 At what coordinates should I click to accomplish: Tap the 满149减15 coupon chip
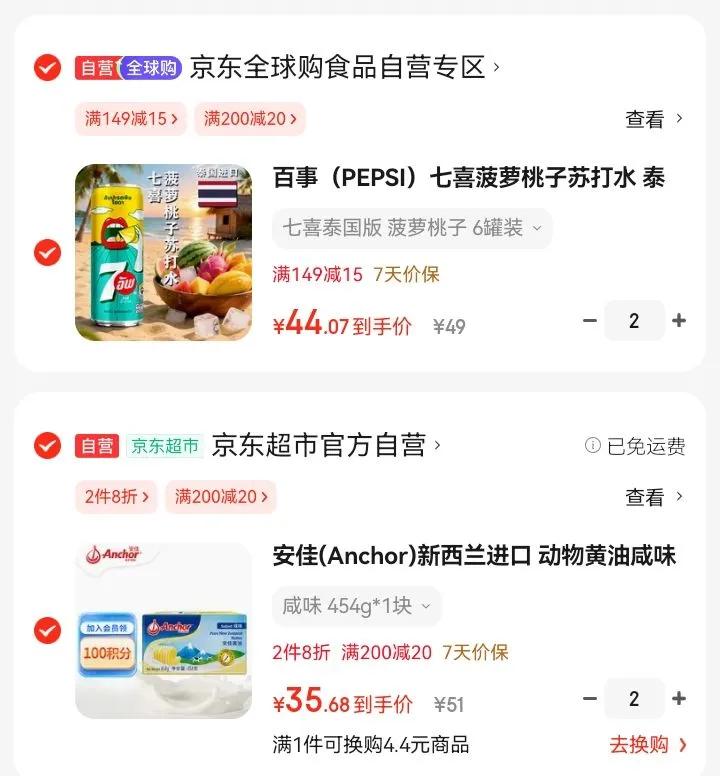coord(131,119)
